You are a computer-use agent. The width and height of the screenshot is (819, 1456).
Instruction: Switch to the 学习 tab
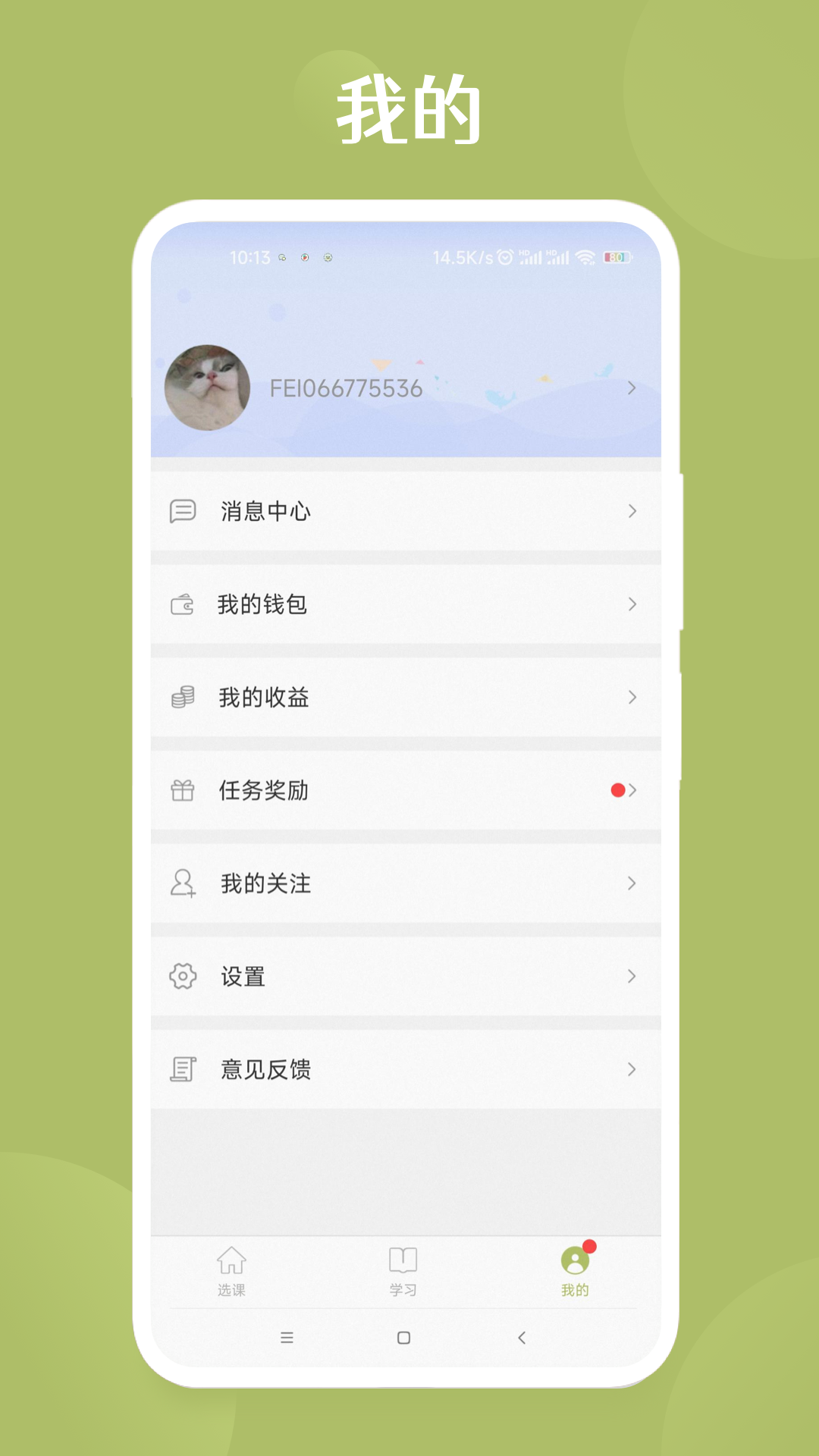[403, 1266]
